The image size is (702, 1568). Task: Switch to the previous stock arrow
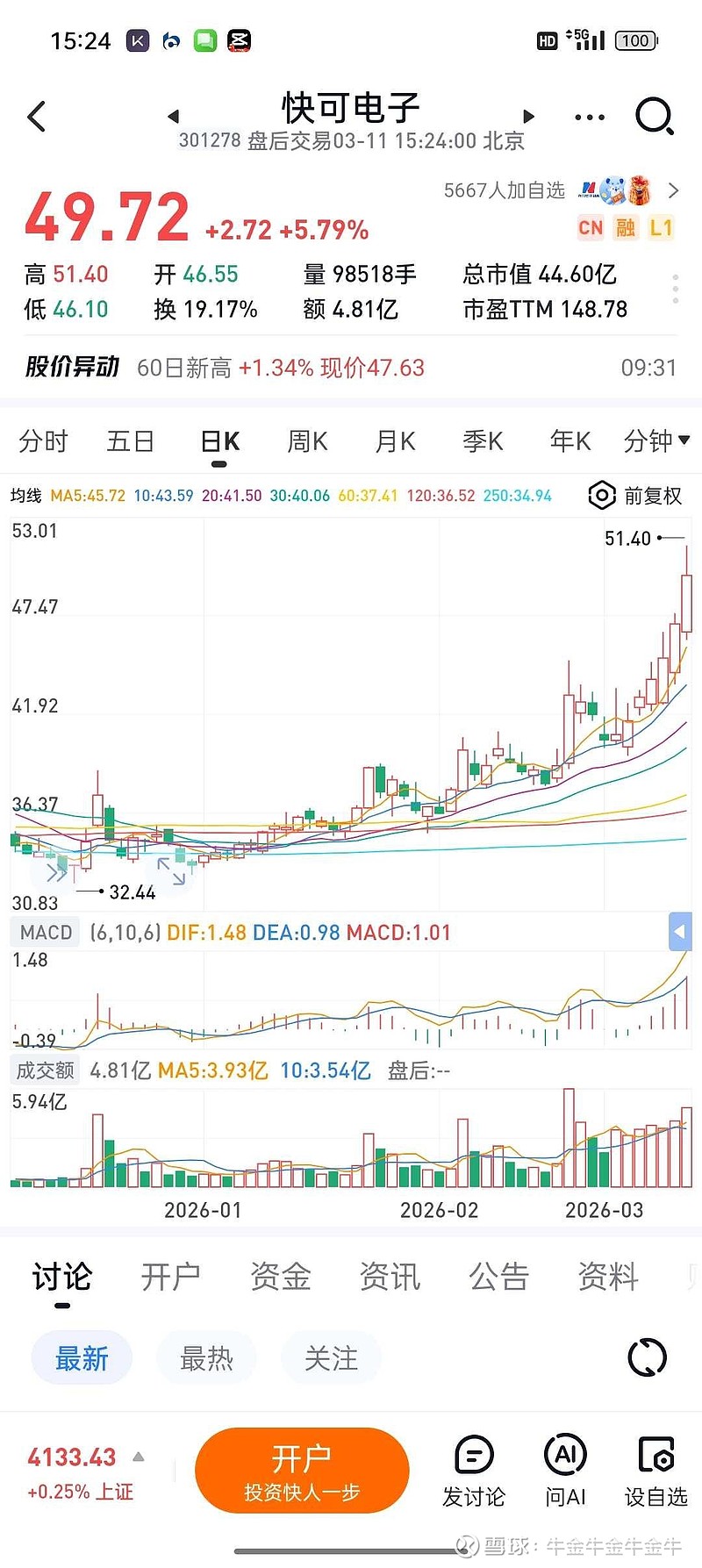pyautogui.click(x=174, y=116)
